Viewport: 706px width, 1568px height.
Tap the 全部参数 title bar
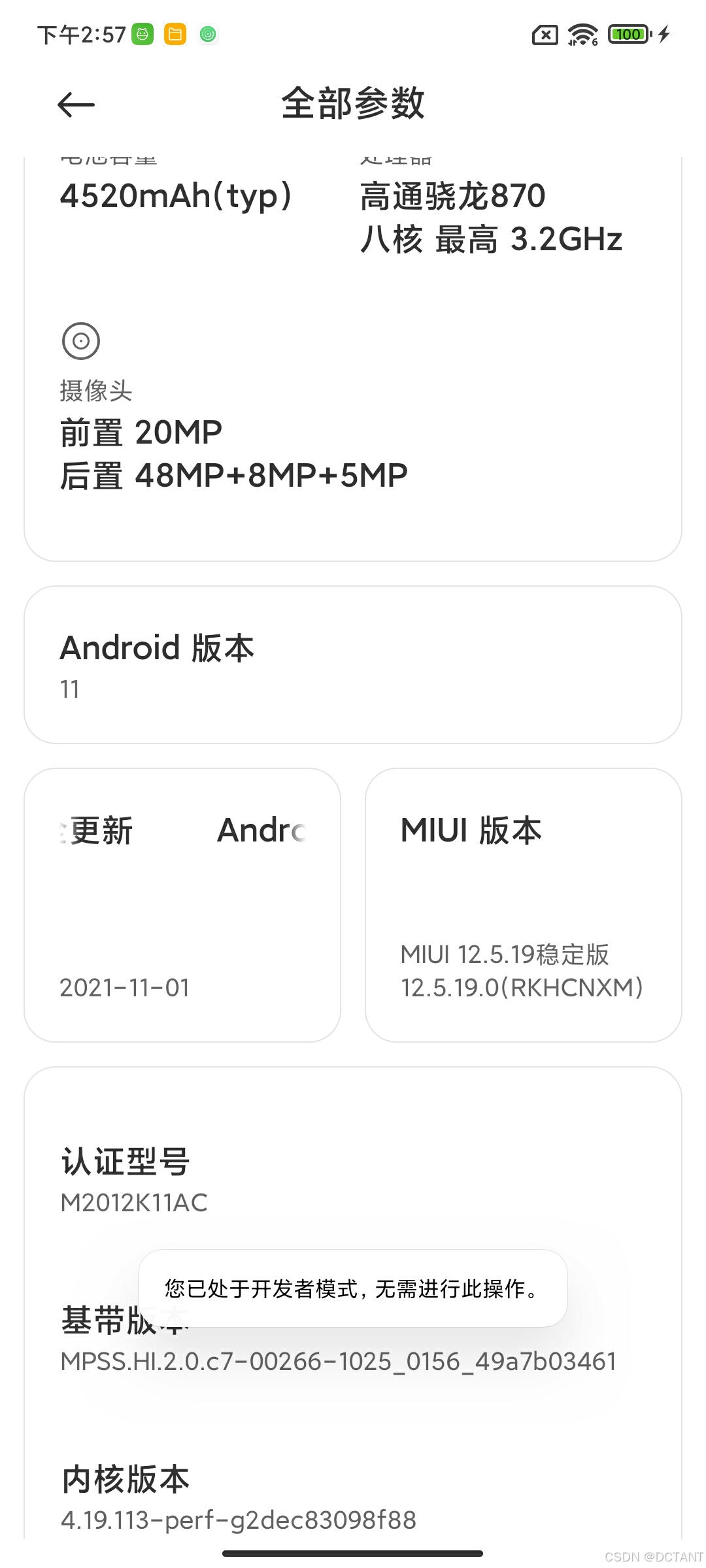click(x=353, y=105)
